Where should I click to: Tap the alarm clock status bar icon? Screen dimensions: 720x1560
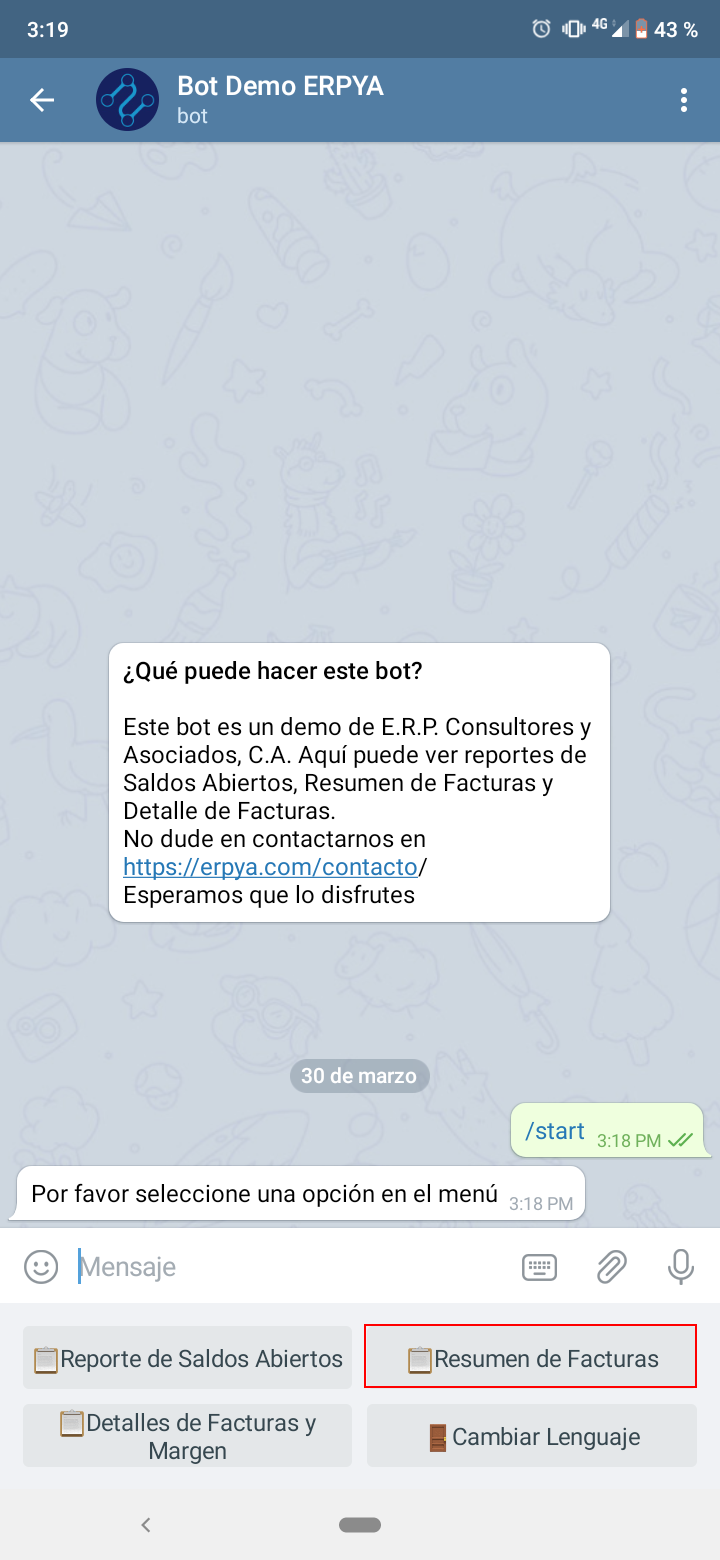pyautogui.click(x=539, y=29)
